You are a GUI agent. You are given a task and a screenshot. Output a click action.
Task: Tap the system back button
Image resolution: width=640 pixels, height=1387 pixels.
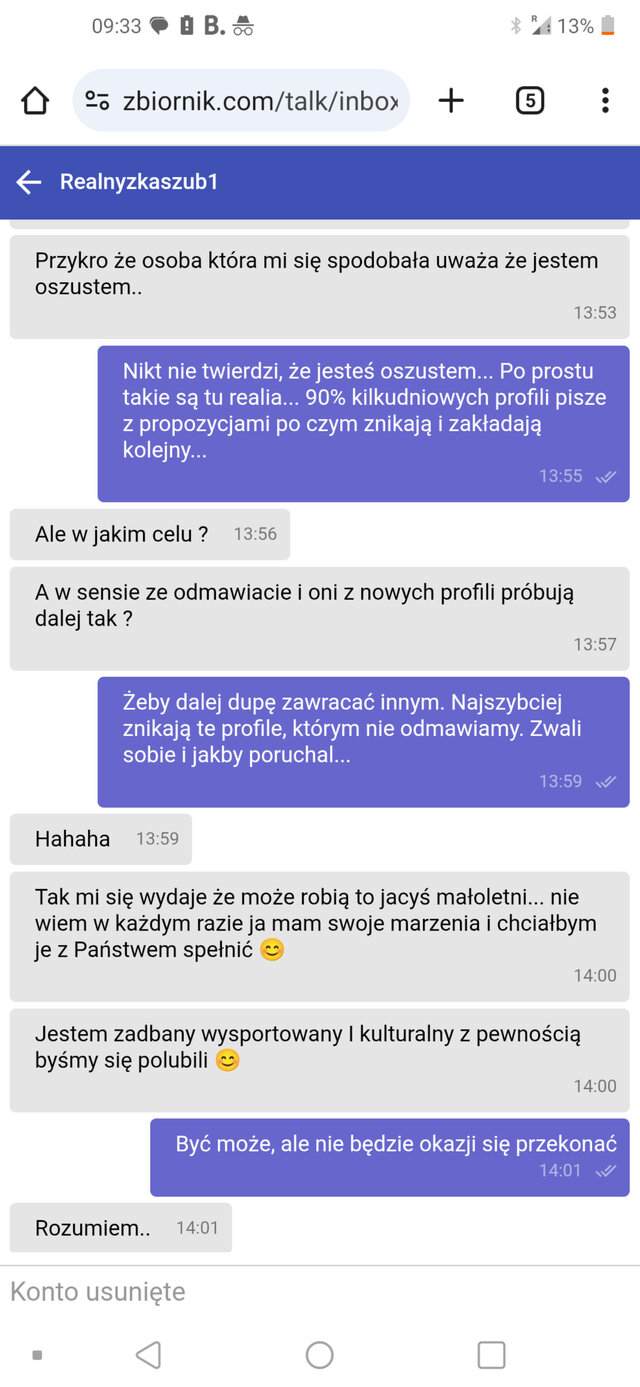click(x=148, y=1355)
